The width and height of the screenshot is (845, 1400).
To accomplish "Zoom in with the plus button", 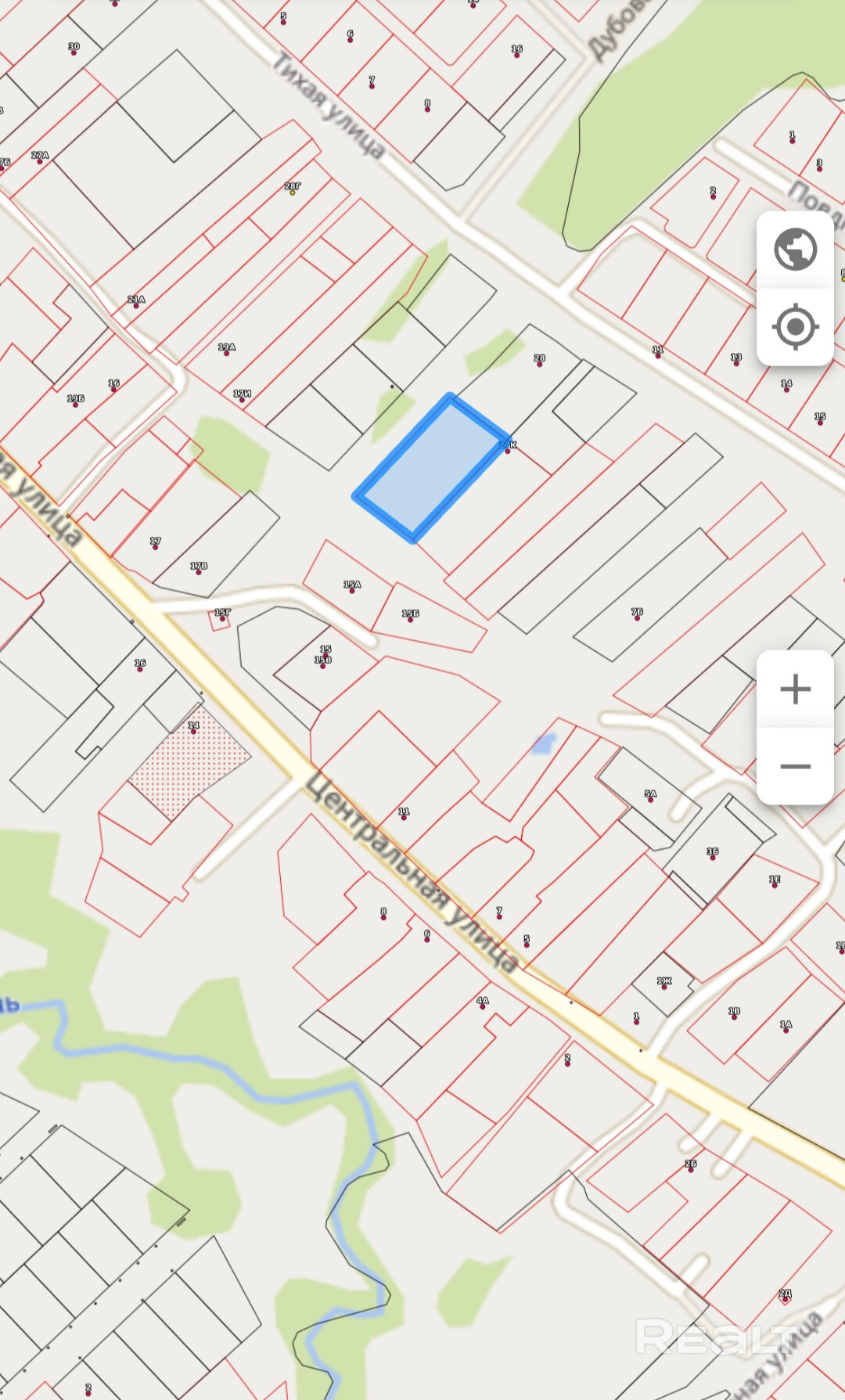I will click(x=795, y=689).
